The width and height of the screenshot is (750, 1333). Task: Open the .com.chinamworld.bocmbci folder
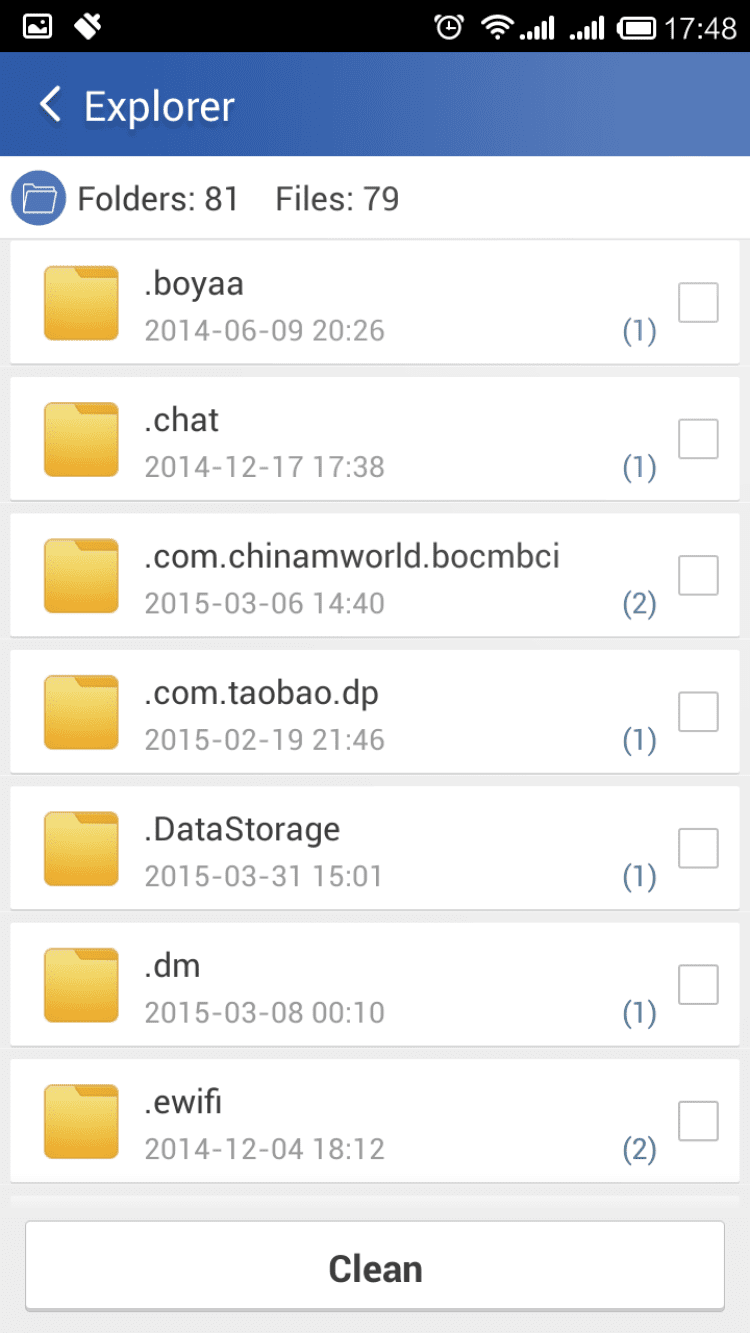pos(340,576)
